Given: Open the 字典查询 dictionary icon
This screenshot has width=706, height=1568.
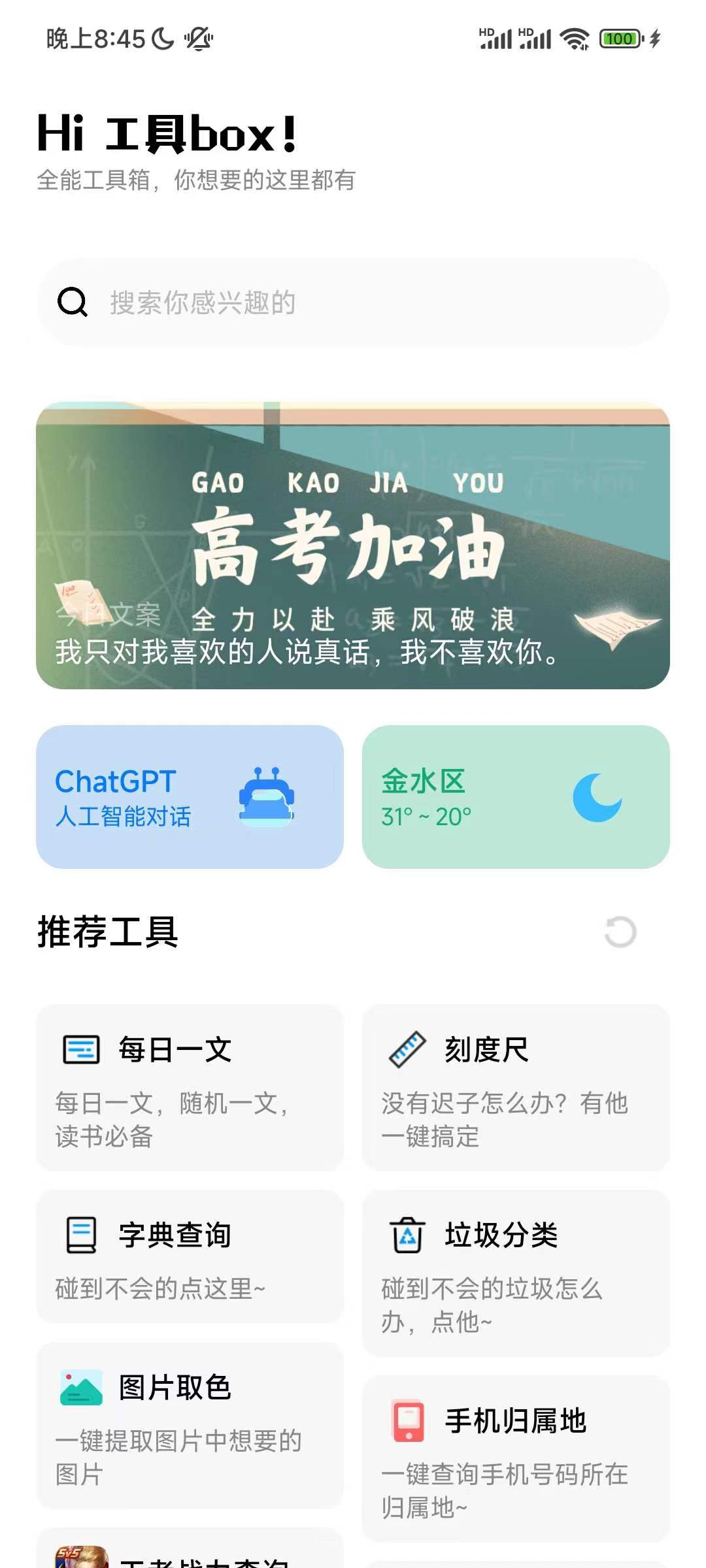Looking at the screenshot, I should click(80, 1235).
